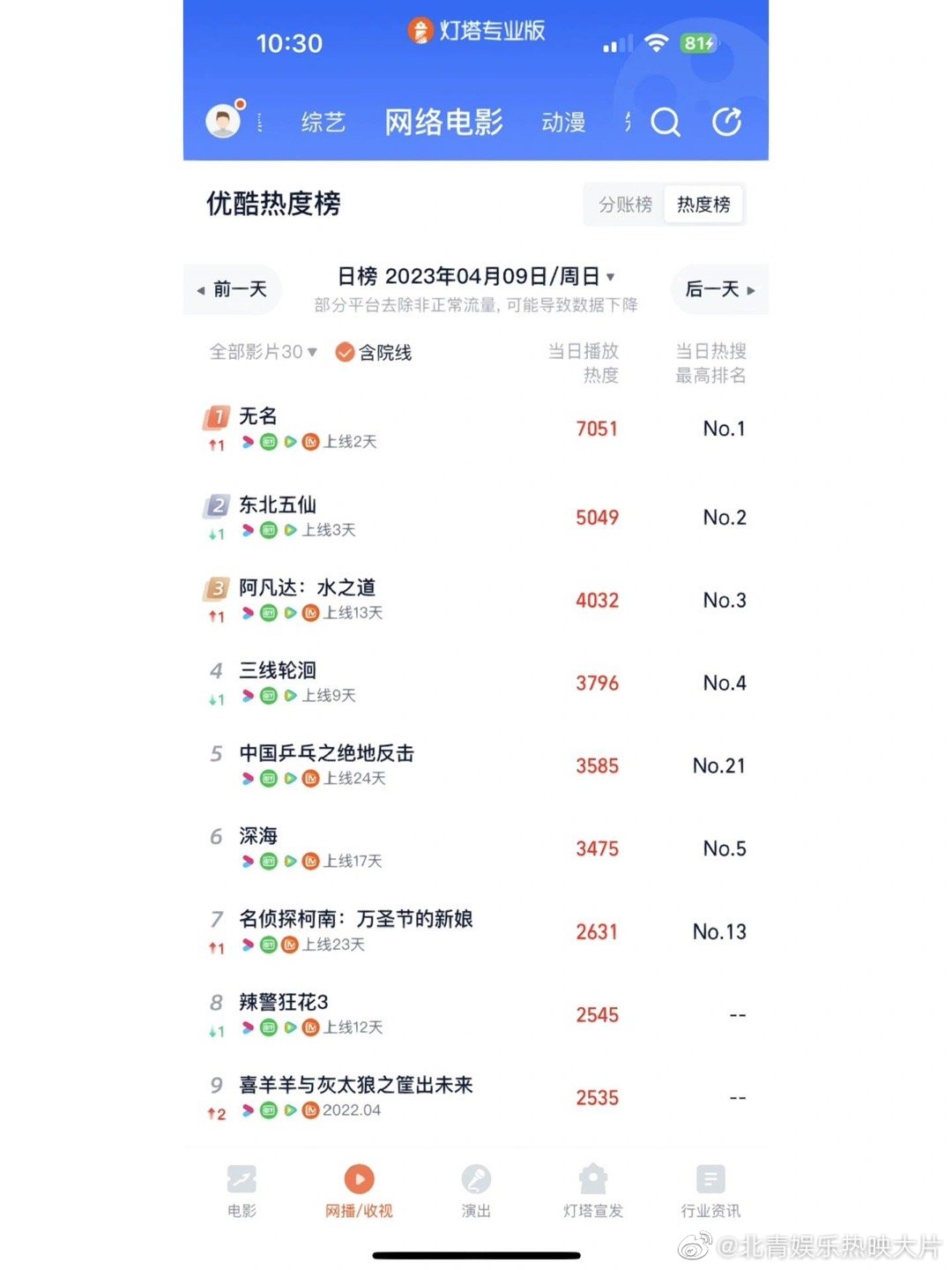Open 行业资讯 bottom tab
This screenshot has height=1270, width=952.
point(710,1191)
